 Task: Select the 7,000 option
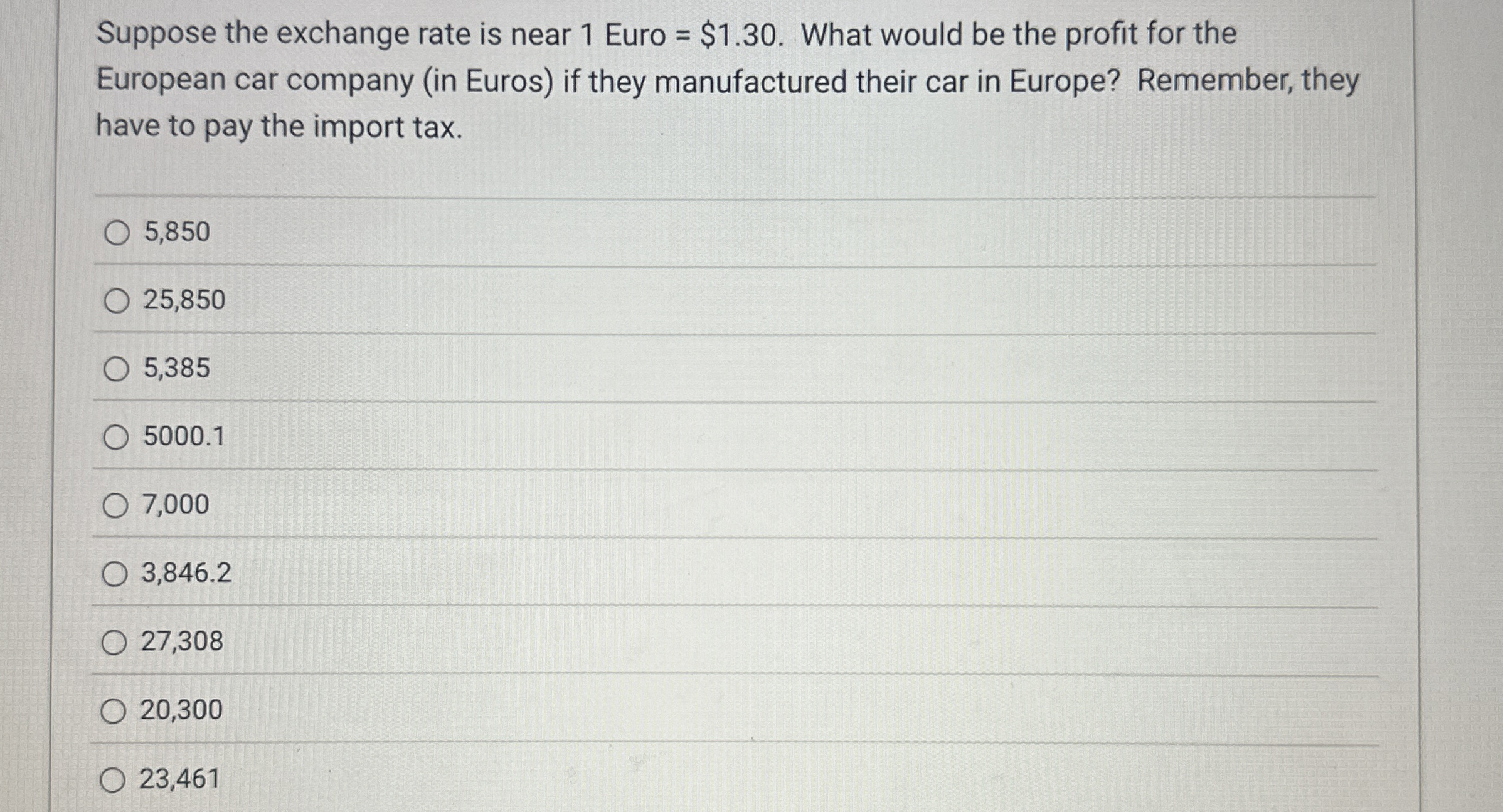point(115,505)
